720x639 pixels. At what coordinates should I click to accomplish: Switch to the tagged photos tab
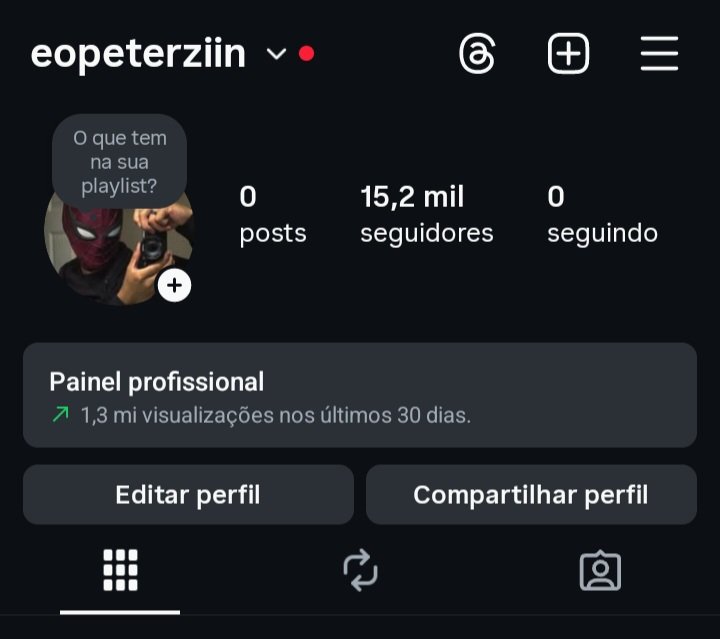coord(600,570)
